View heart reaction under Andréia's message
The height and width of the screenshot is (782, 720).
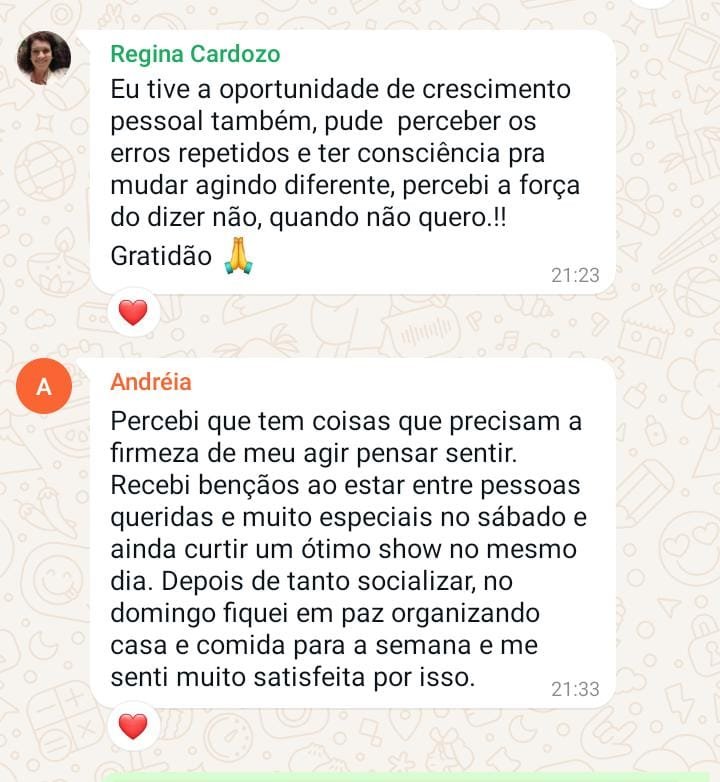(133, 726)
